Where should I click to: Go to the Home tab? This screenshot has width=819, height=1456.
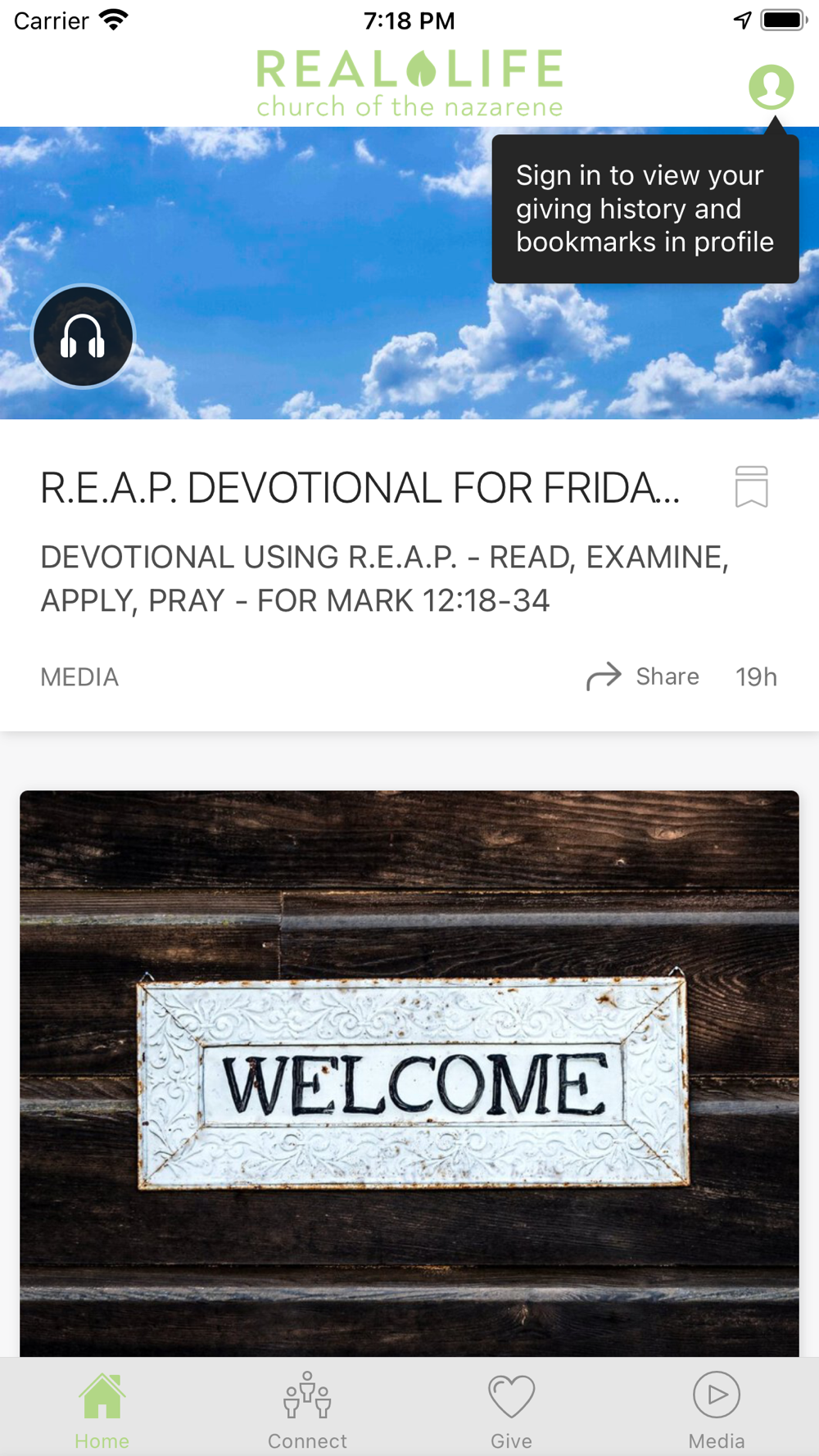(x=102, y=1410)
